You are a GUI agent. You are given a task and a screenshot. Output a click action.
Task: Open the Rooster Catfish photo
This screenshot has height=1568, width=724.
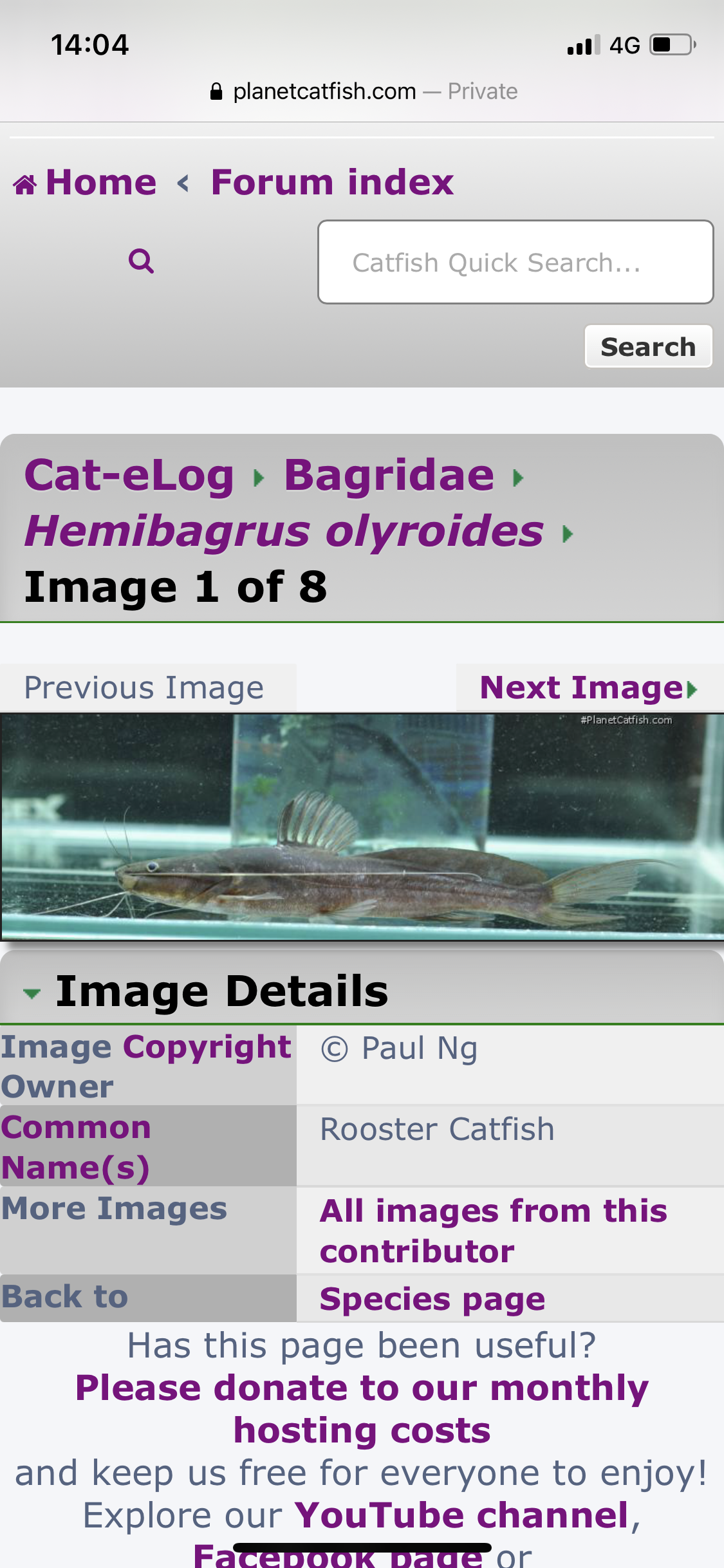(362, 826)
